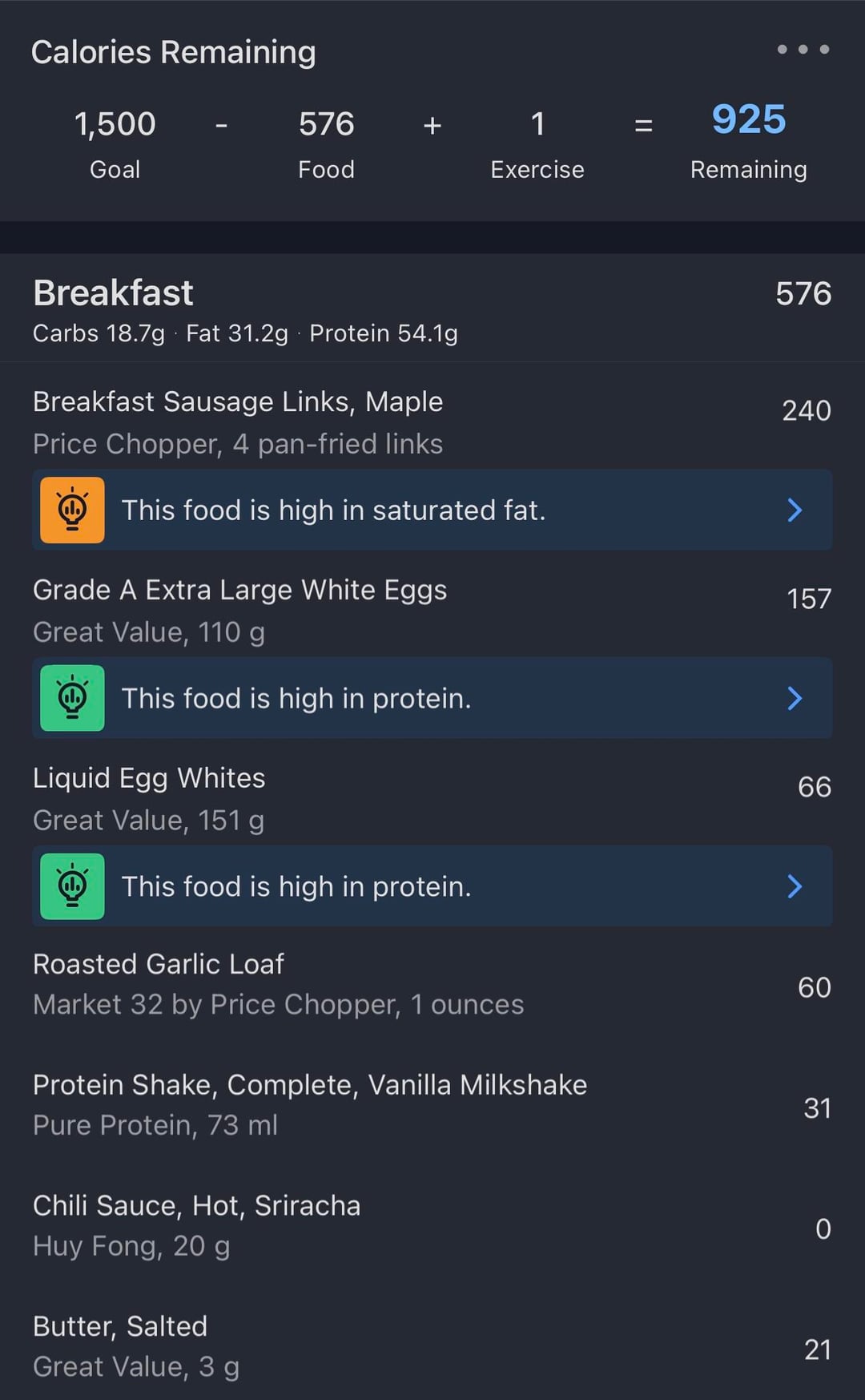
Task: Edit the Pure Protein Vanilla Milkshake entry
Action: coord(432,1104)
